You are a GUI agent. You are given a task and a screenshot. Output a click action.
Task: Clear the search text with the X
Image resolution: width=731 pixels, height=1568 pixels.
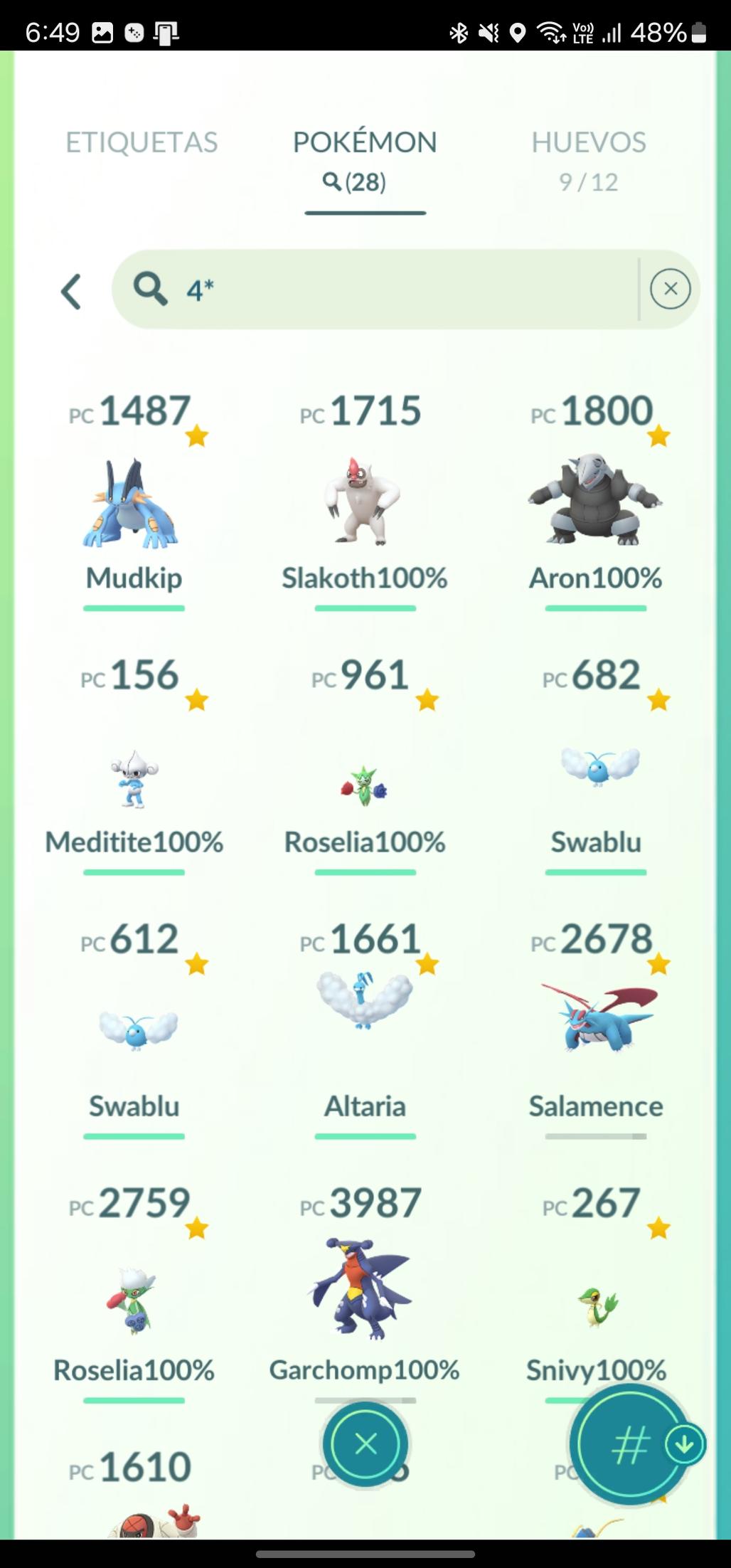coord(670,289)
